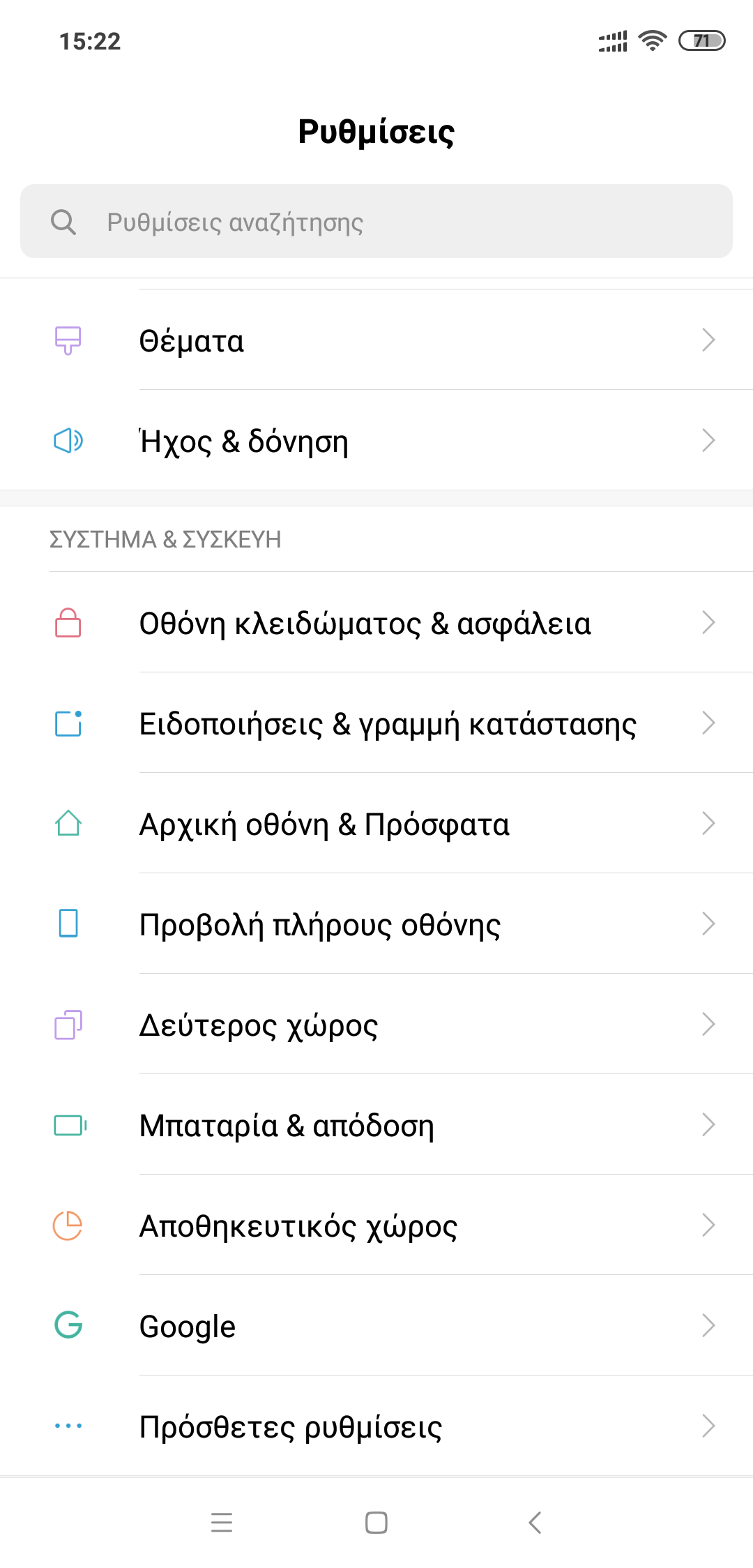Open Ήχος & δόνηση settings

(376, 441)
